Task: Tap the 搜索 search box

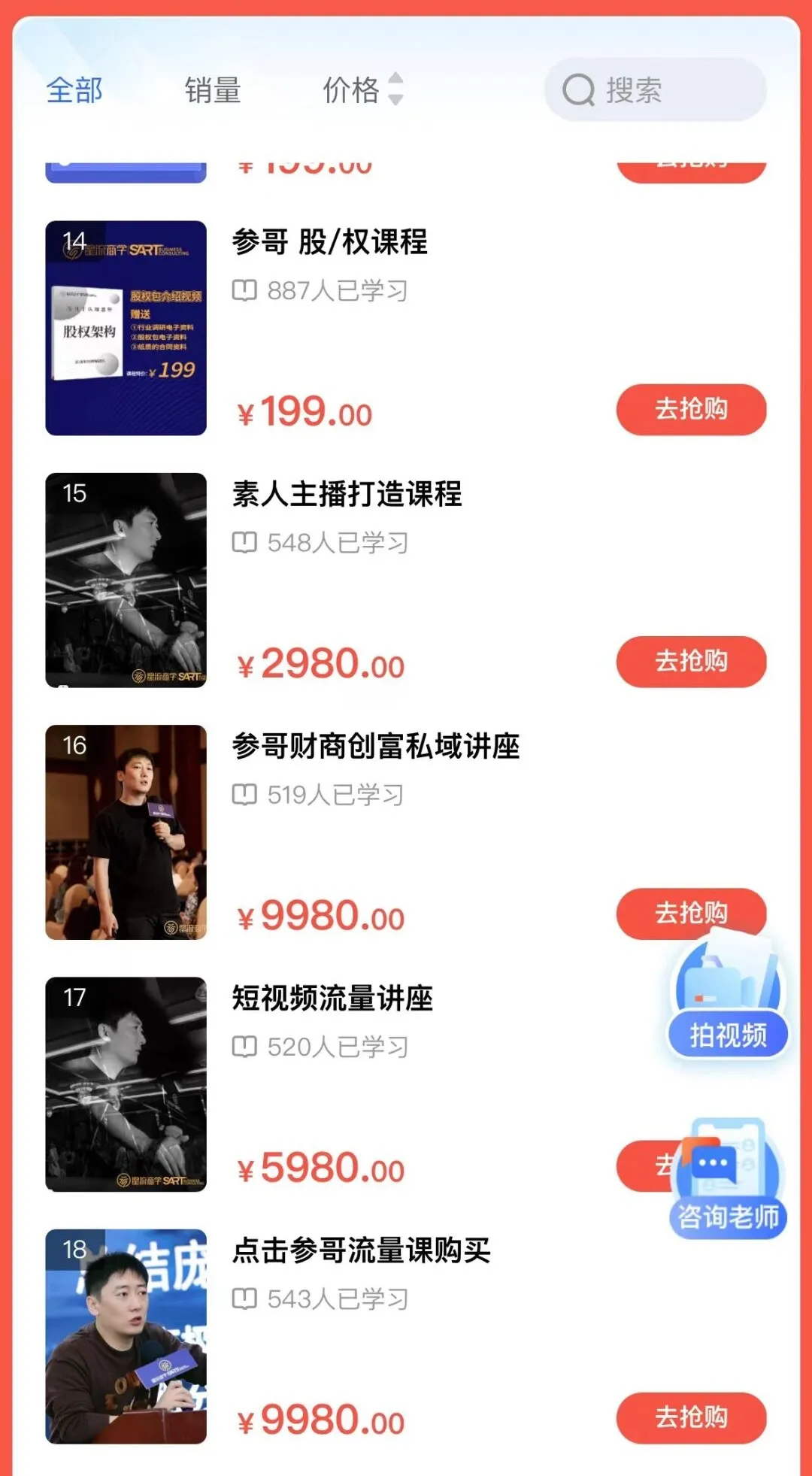Action: click(655, 90)
